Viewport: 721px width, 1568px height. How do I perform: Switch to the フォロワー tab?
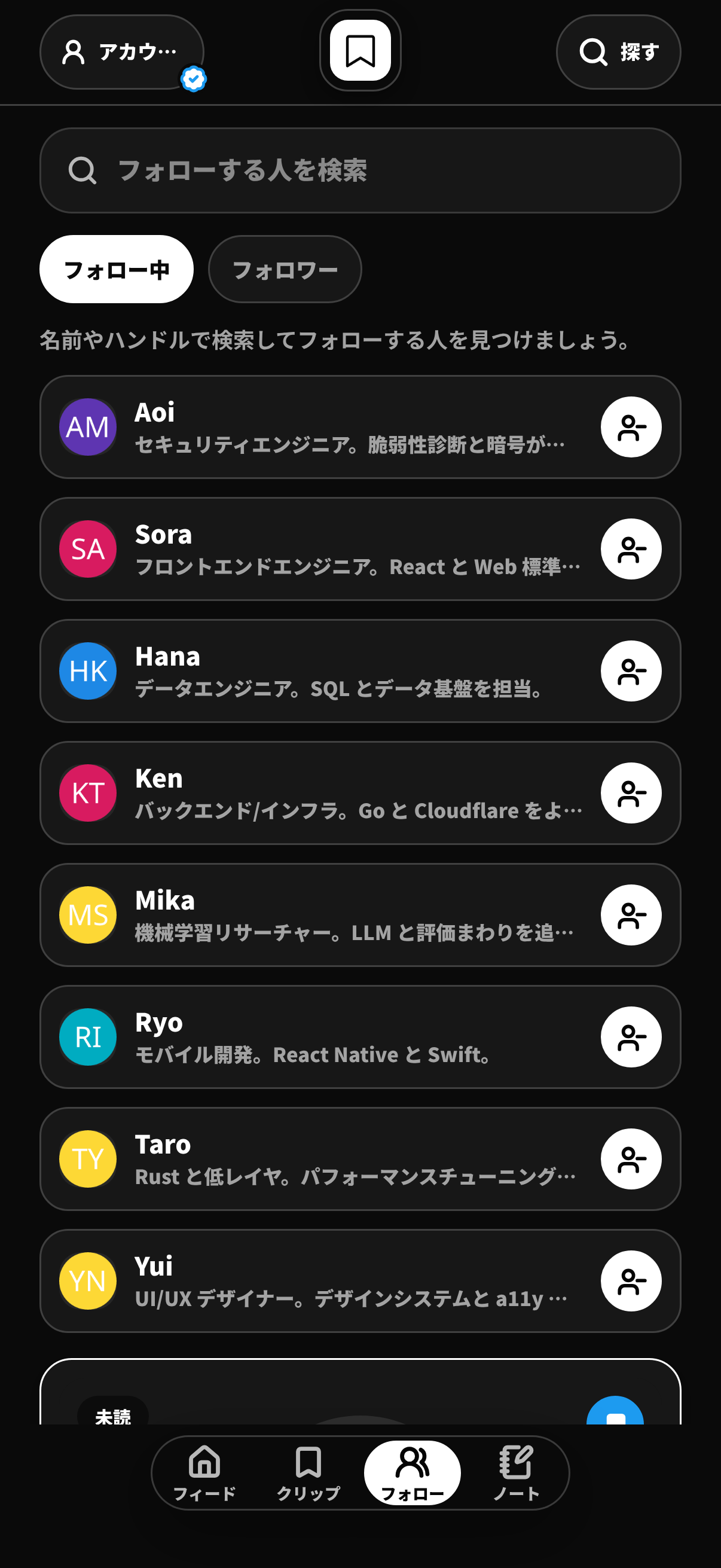point(285,269)
